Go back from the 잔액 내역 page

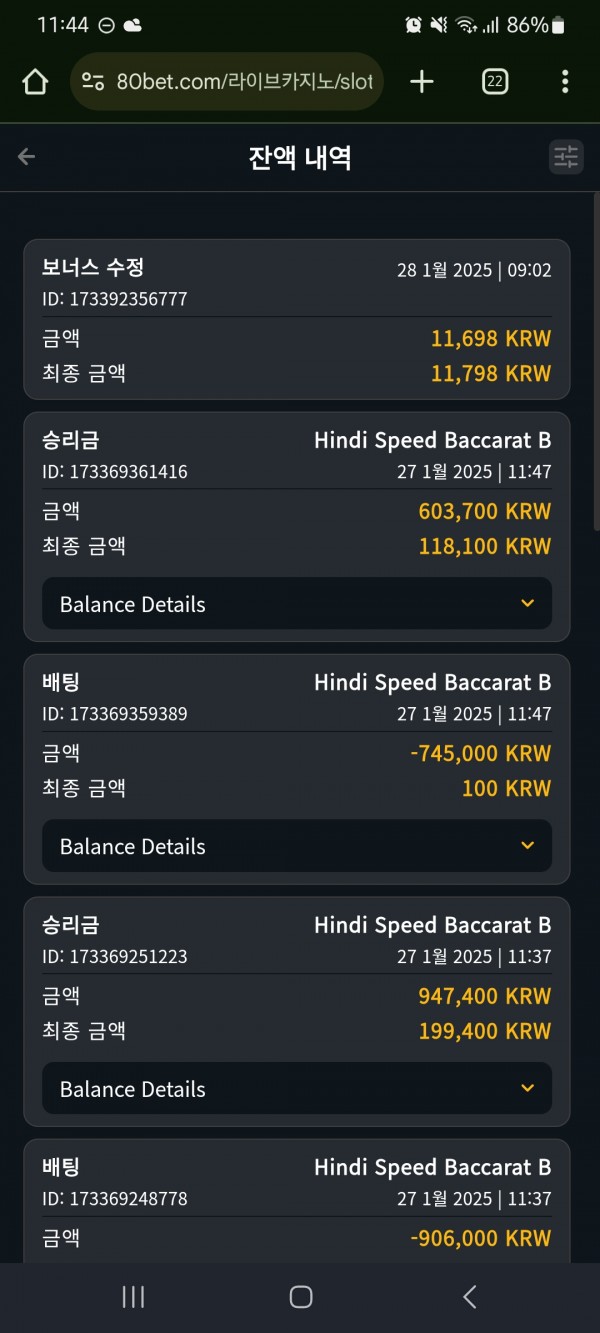click(x=27, y=157)
